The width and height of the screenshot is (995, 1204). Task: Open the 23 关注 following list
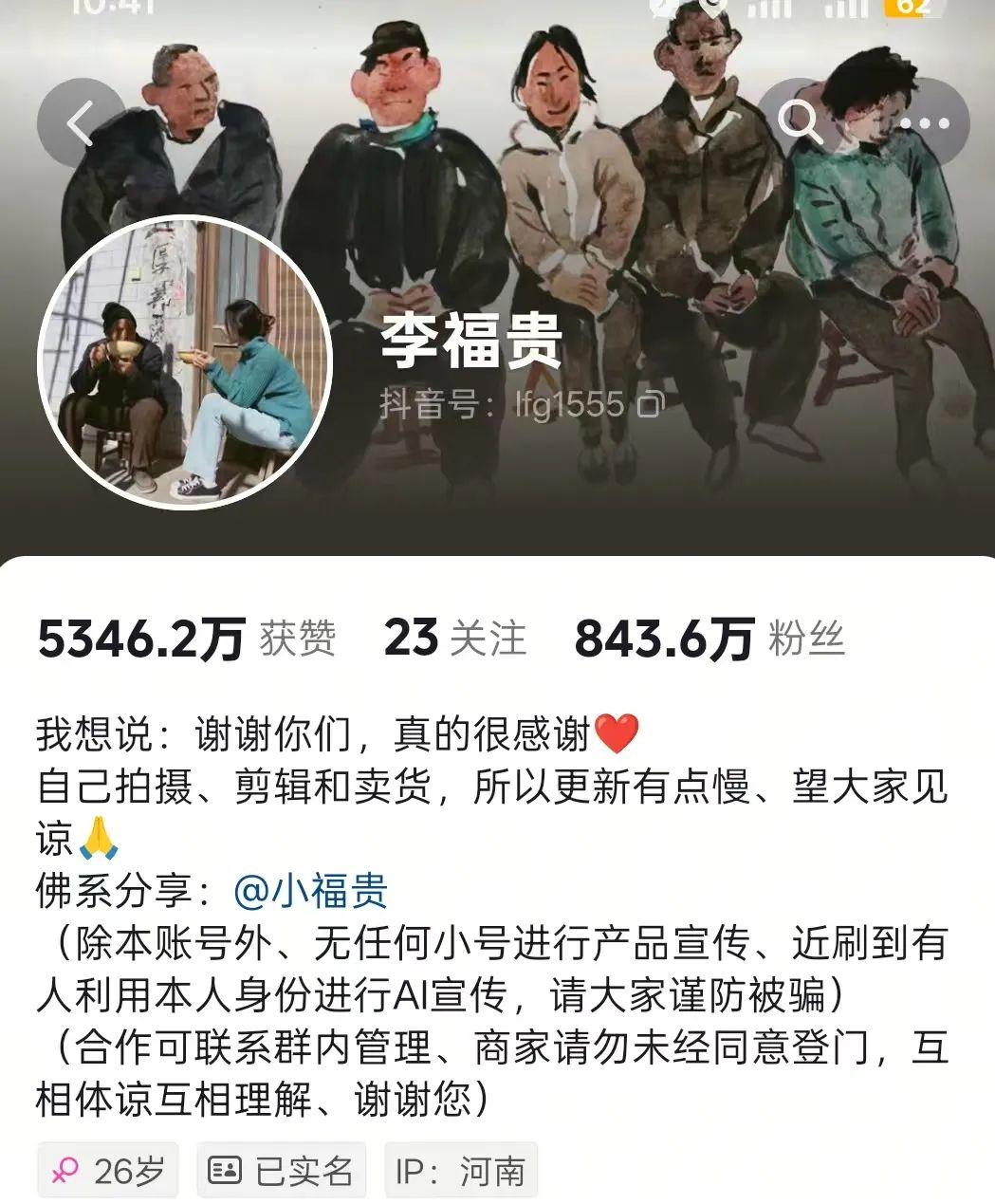(x=453, y=639)
